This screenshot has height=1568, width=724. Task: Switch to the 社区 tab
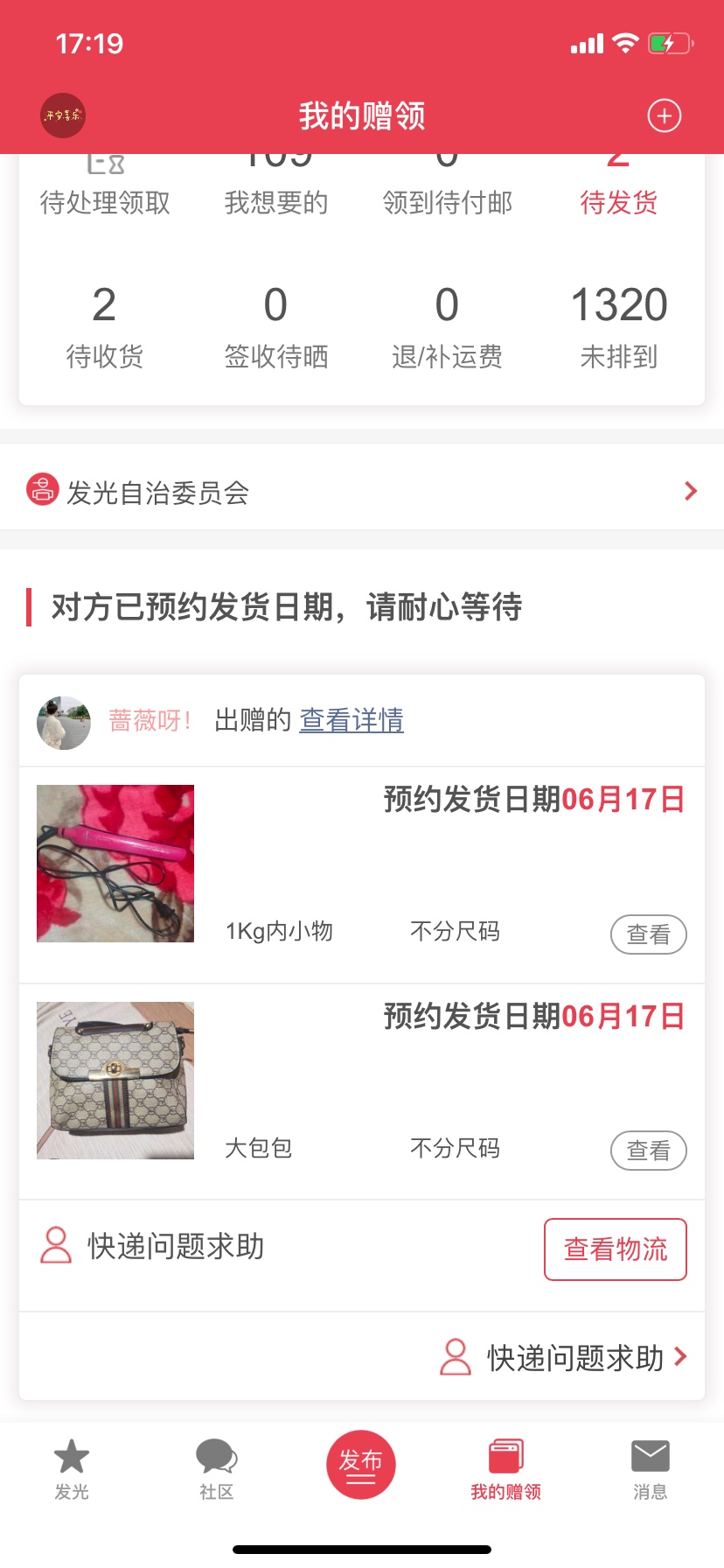216,1469
